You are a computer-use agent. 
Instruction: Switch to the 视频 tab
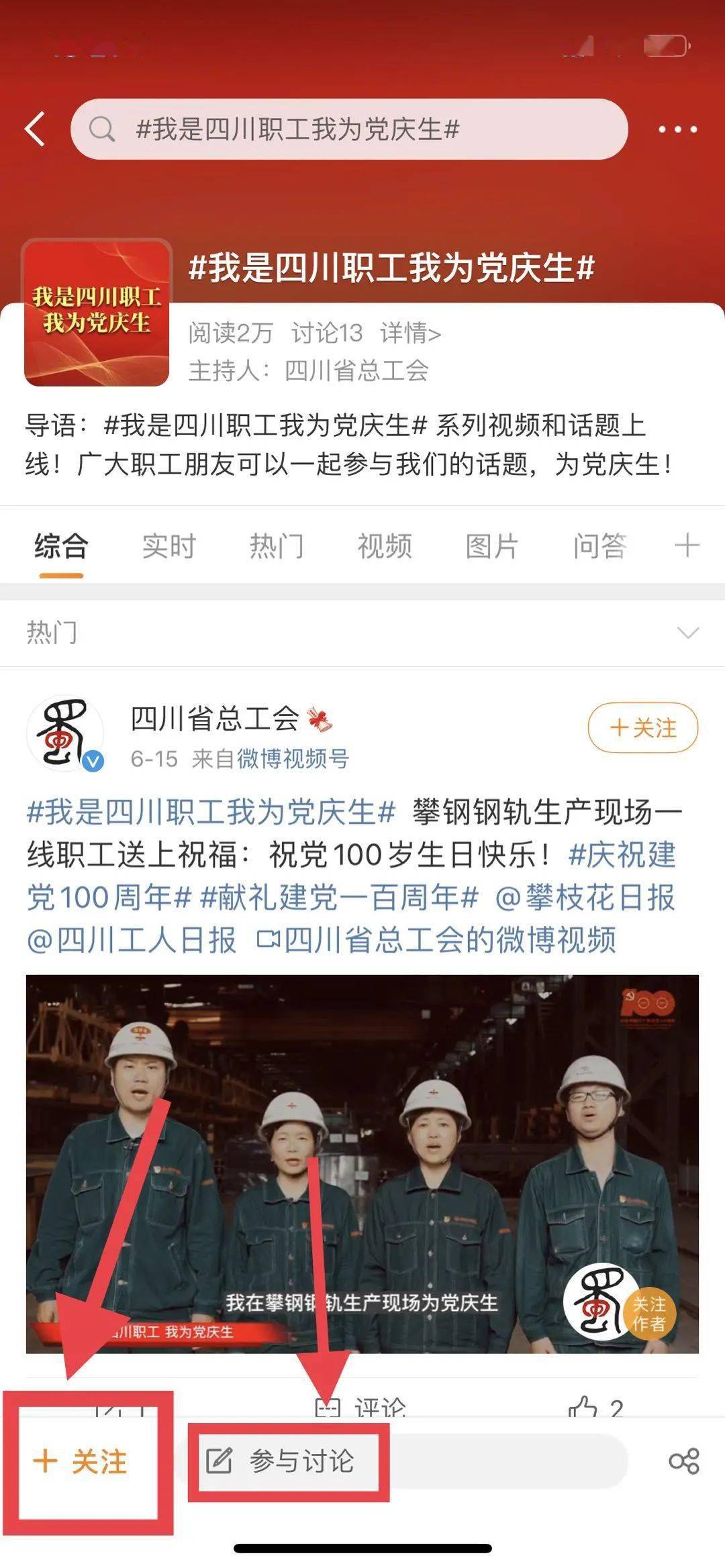(384, 546)
